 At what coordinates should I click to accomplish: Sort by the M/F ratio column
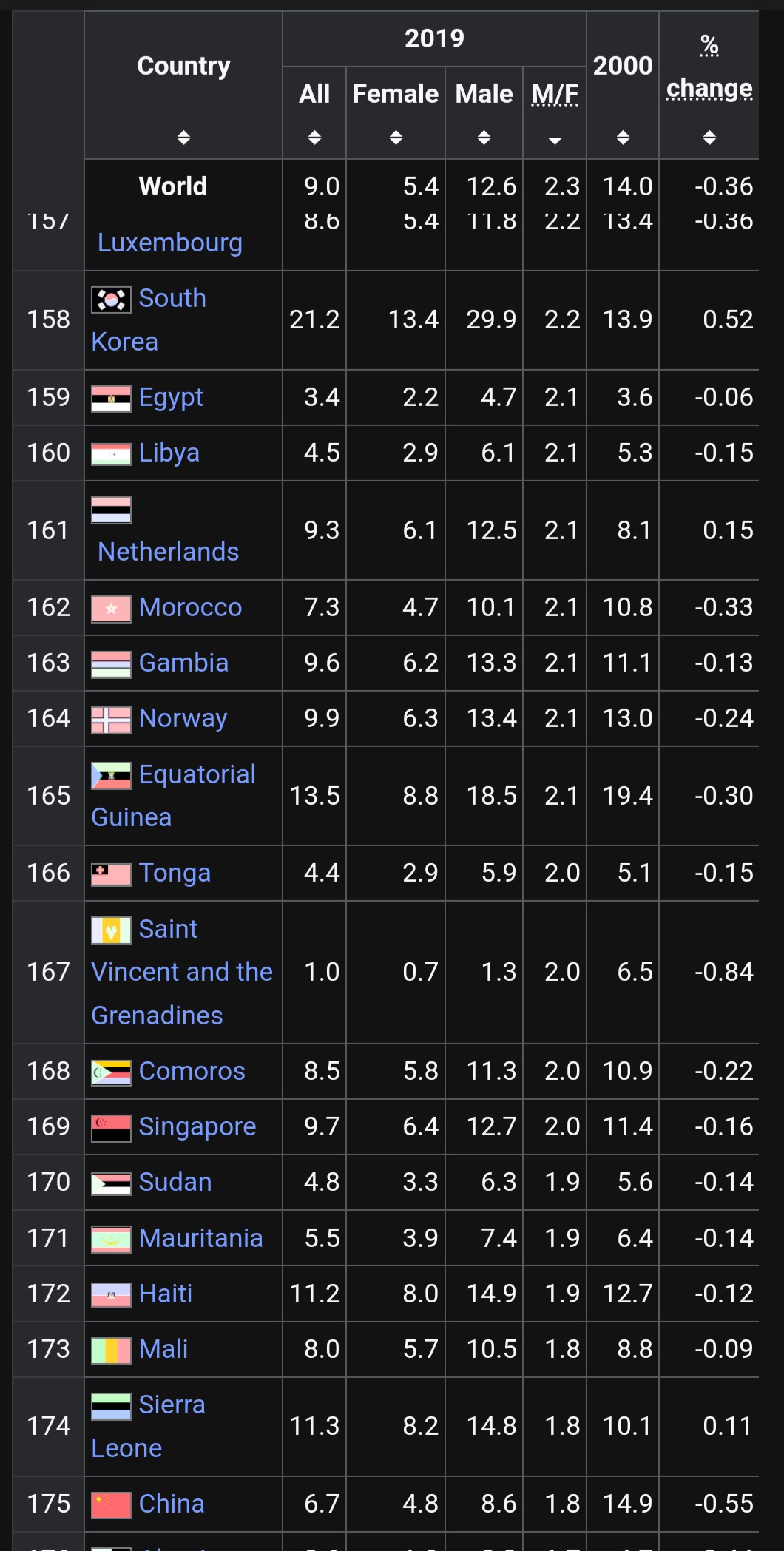pos(555,139)
